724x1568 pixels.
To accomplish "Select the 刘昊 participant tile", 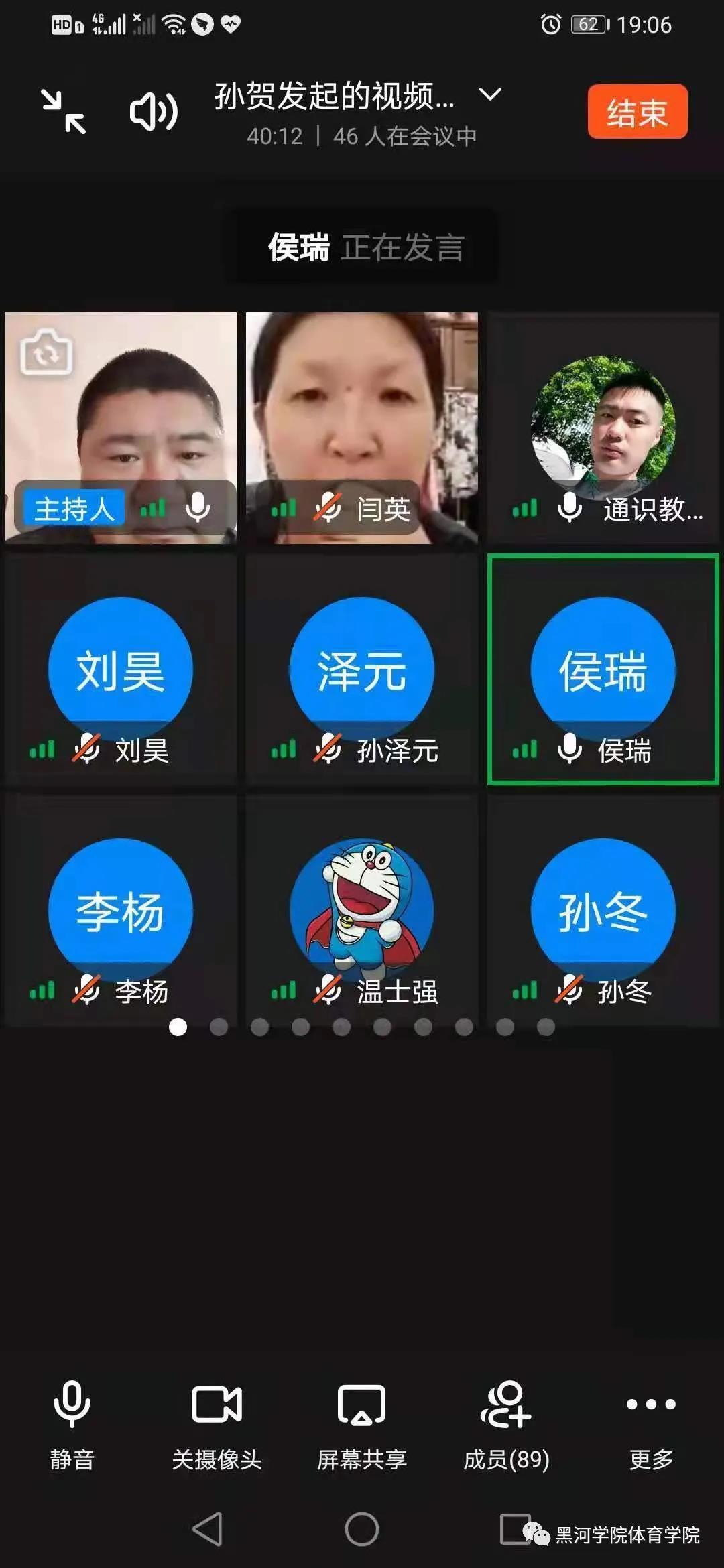I will pyautogui.click(x=121, y=669).
